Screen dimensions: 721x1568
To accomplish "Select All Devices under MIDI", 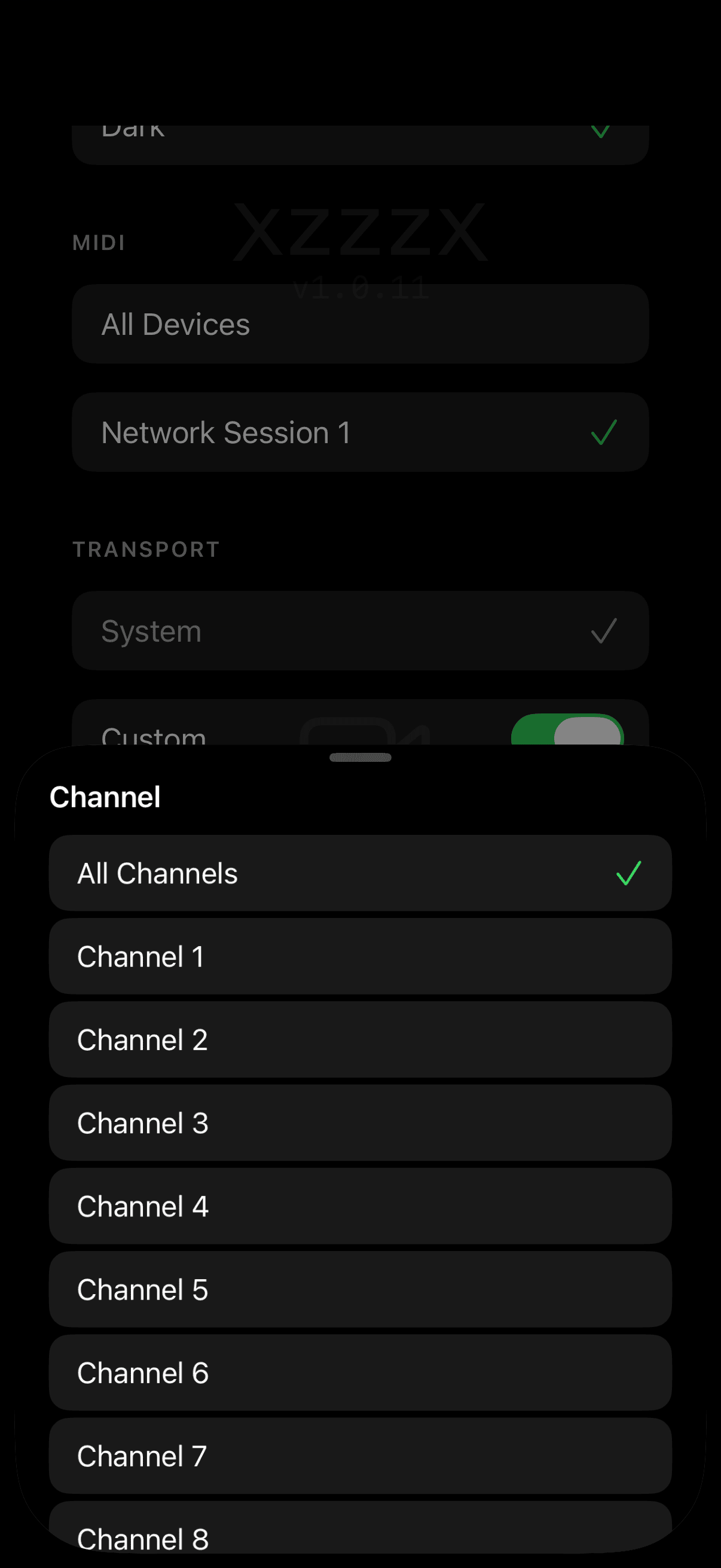I will 360,325.
